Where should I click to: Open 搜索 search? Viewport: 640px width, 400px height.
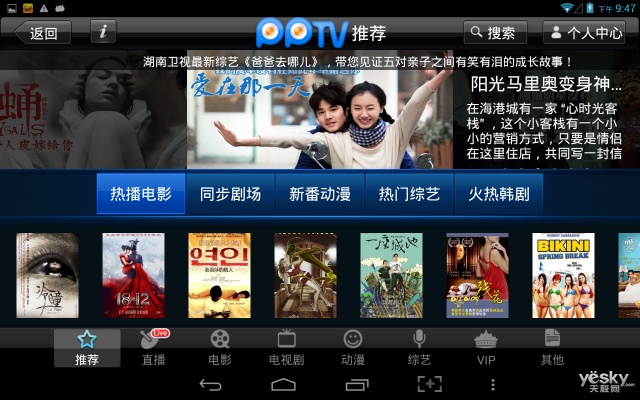click(495, 32)
